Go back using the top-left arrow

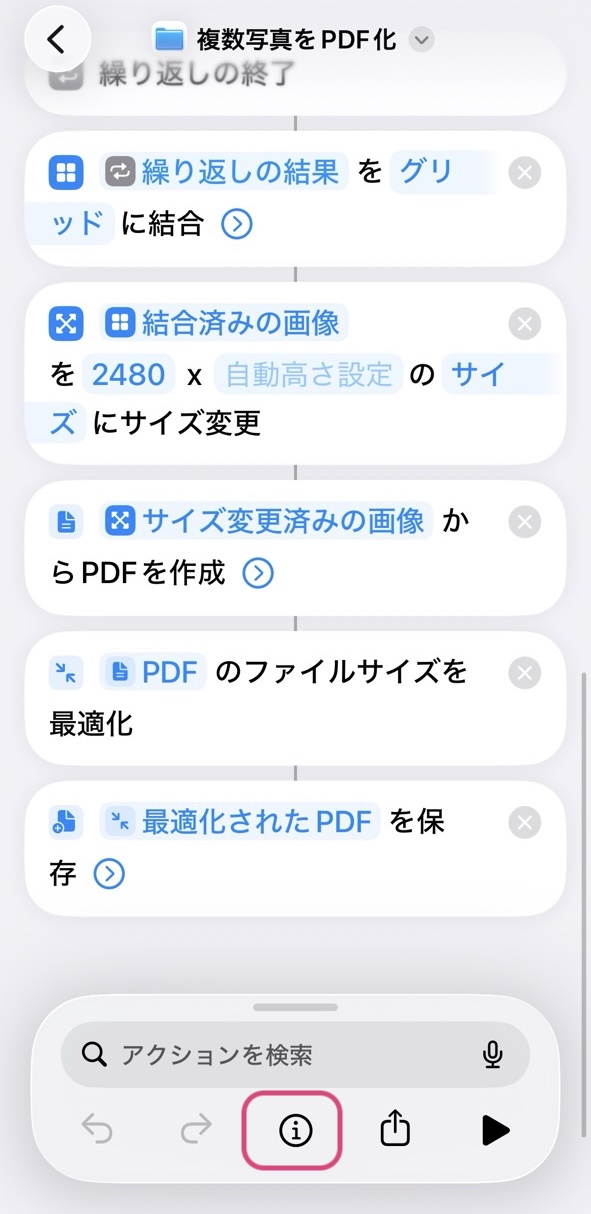tap(57, 40)
